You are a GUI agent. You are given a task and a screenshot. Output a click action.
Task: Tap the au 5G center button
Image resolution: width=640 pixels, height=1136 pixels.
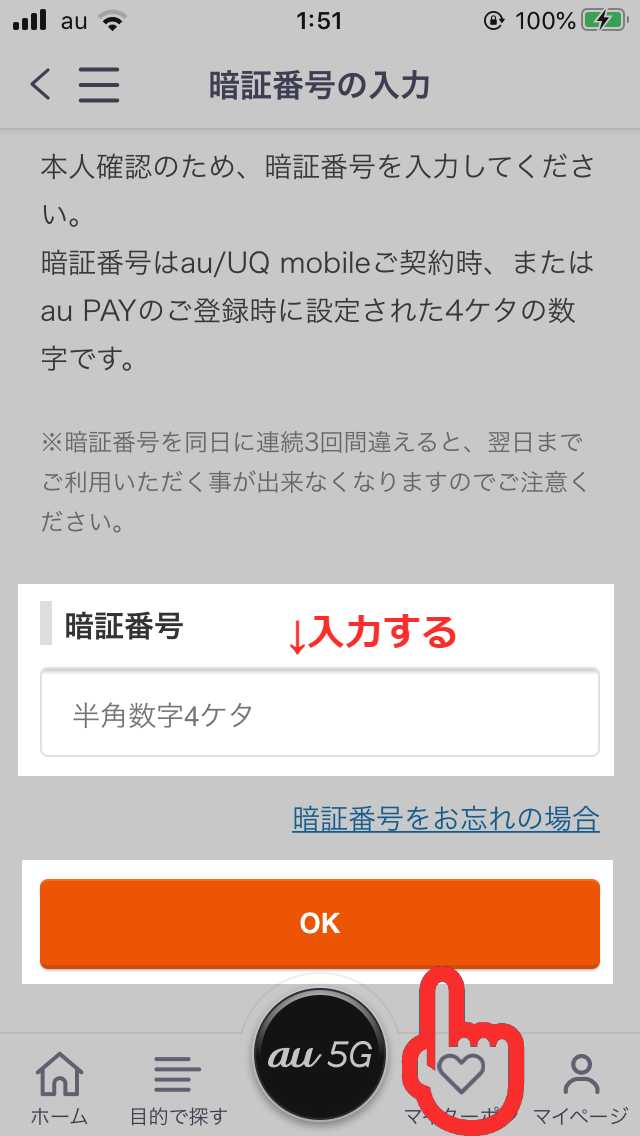click(320, 1056)
